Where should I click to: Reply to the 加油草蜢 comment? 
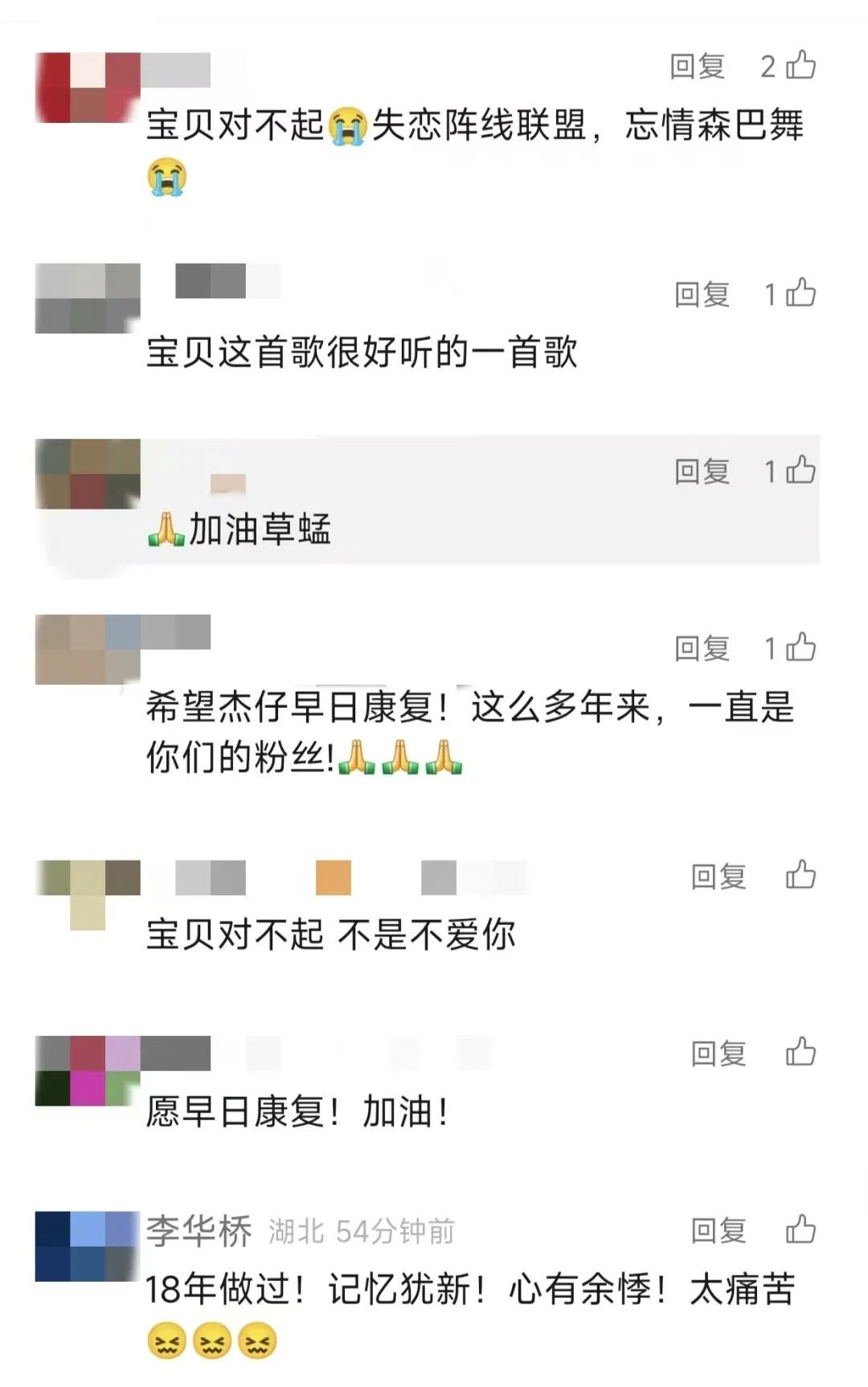(x=702, y=471)
